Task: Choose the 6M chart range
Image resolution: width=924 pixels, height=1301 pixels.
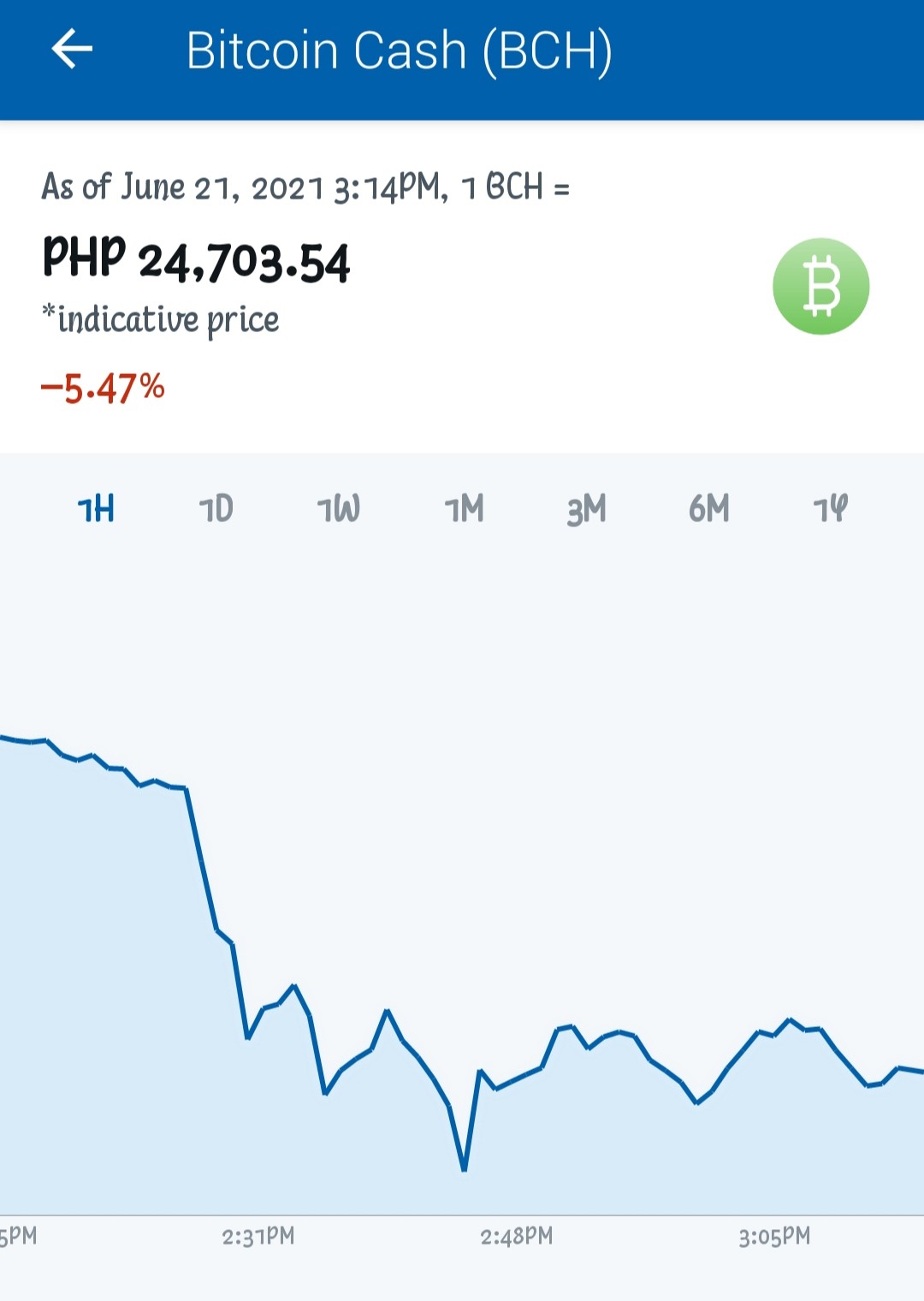Action: pos(709,509)
